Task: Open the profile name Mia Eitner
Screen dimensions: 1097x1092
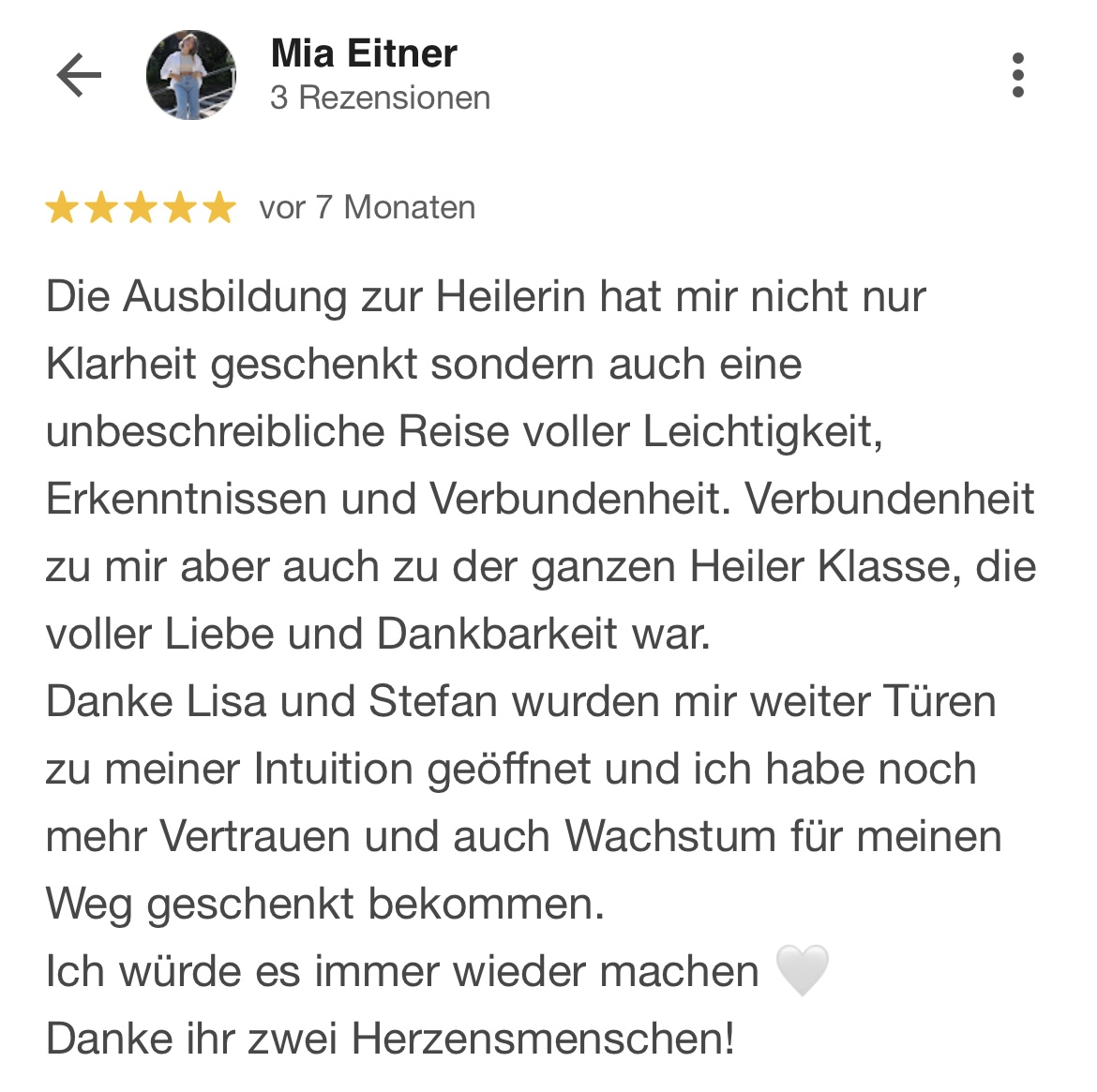Action: [364, 53]
